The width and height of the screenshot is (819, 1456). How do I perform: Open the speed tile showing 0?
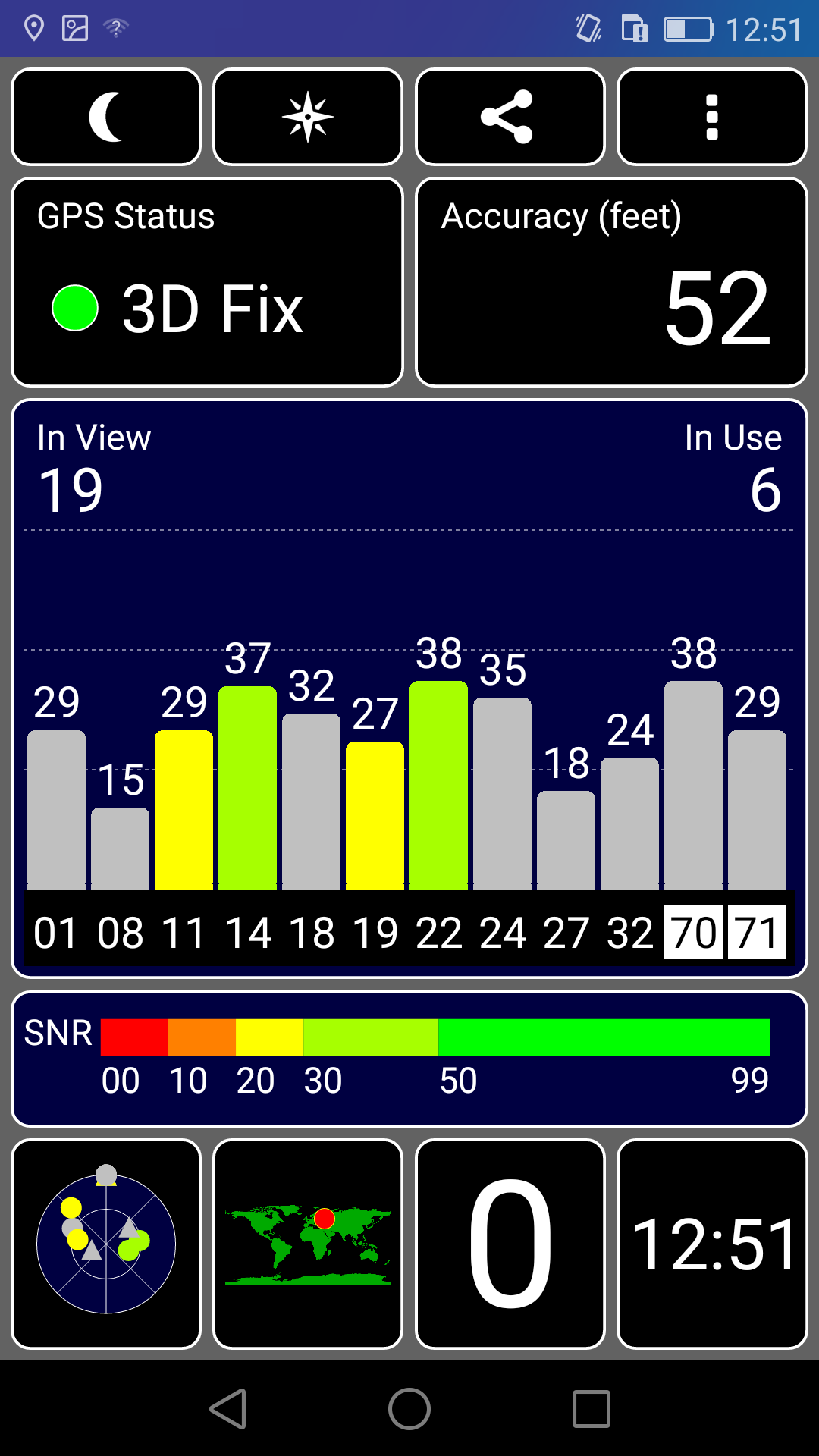(510, 1244)
